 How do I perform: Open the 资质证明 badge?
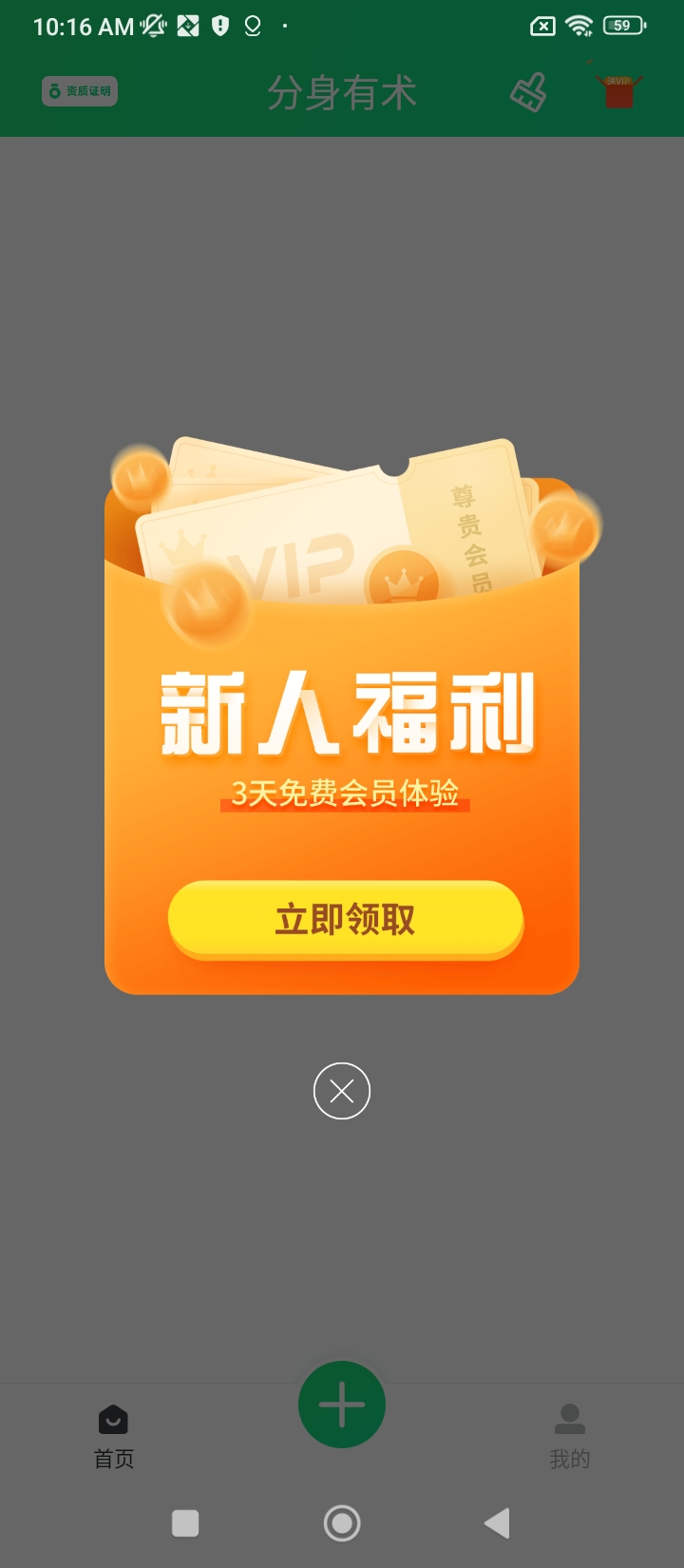(80, 91)
